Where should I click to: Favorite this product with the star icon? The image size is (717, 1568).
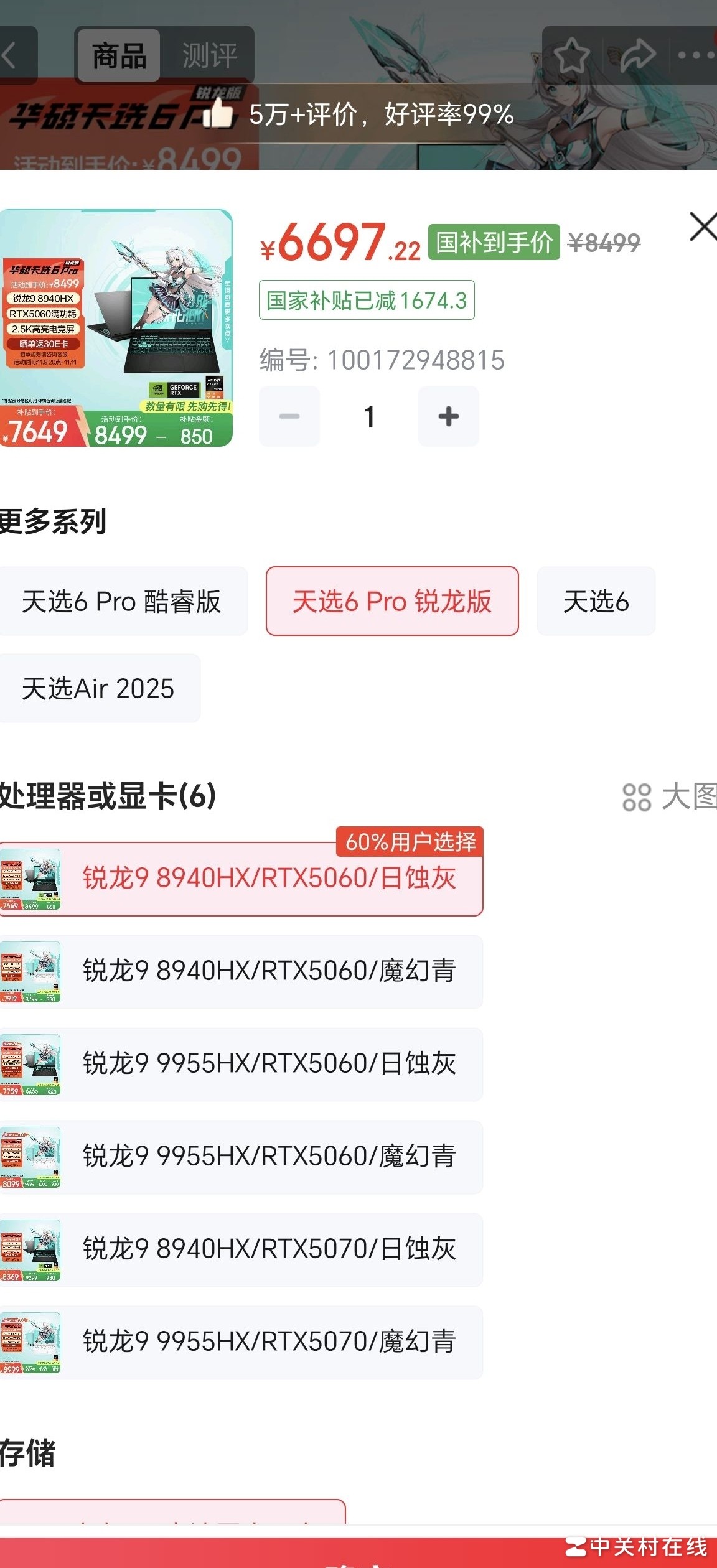point(571,56)
